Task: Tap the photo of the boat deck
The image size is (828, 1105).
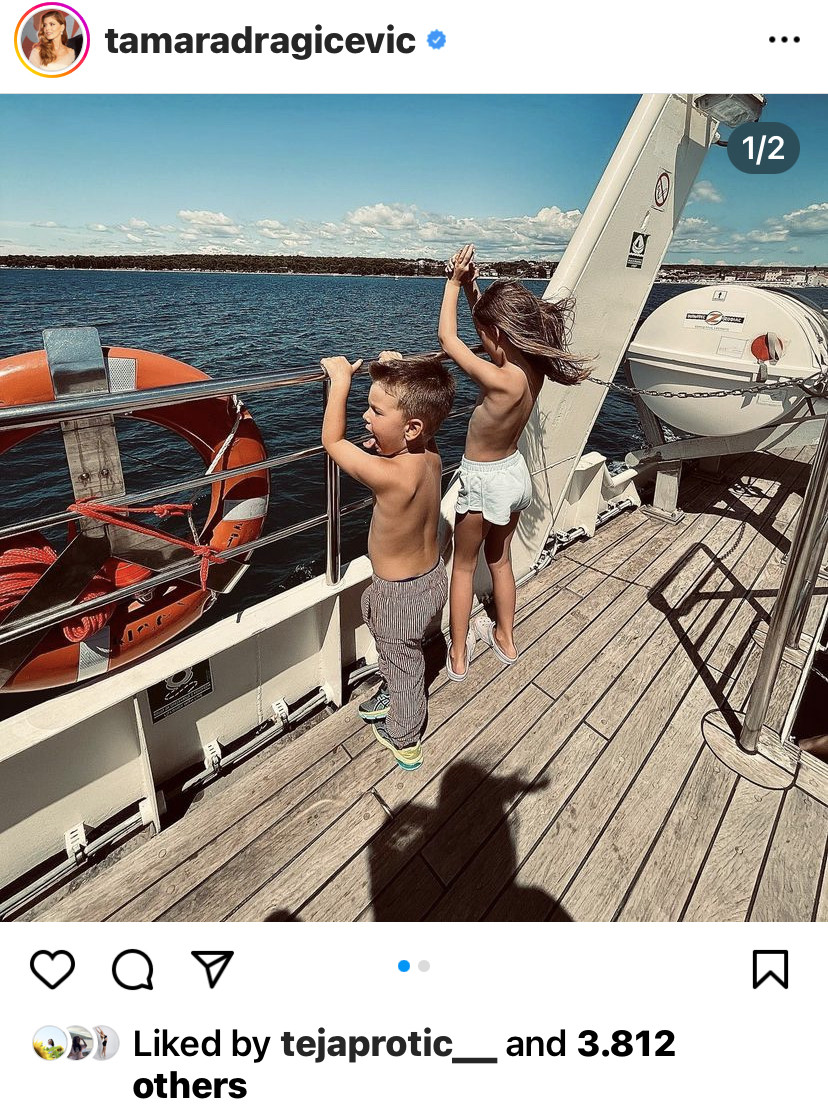Action: (414, 507)
